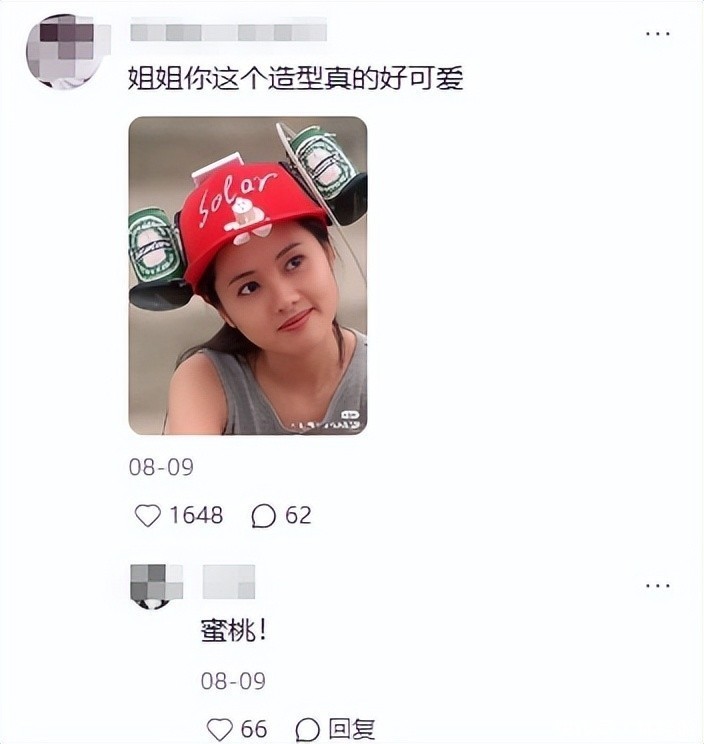The height and width of the screenshot is (744, 704).
Task: Open overflow menu on the top comment
Action: pyautogui.click(x=657, y=35)
